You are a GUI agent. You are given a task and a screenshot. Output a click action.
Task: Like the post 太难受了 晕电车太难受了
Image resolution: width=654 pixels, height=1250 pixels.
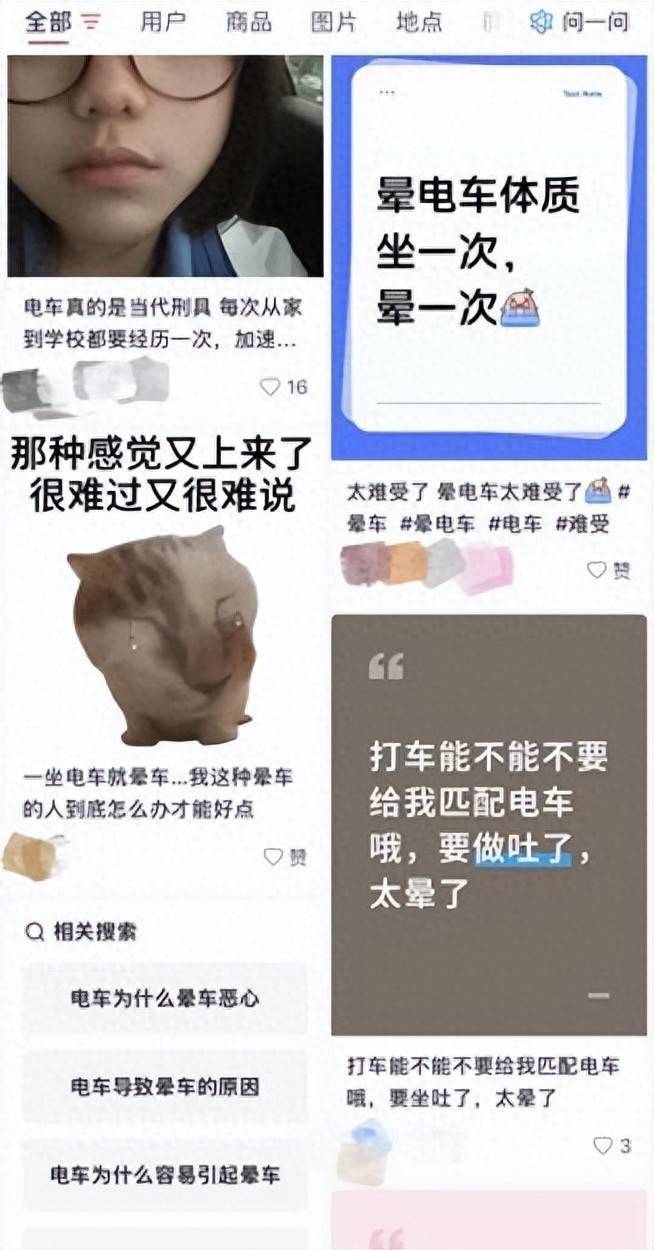click(x=598, y=570)
